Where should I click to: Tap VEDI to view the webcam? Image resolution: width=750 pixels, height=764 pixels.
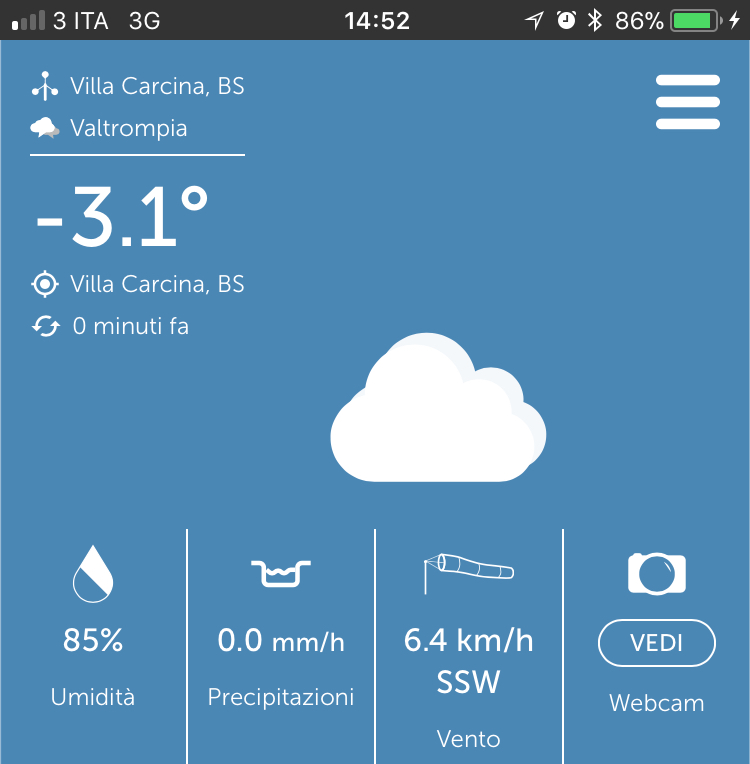pos(656,643)
